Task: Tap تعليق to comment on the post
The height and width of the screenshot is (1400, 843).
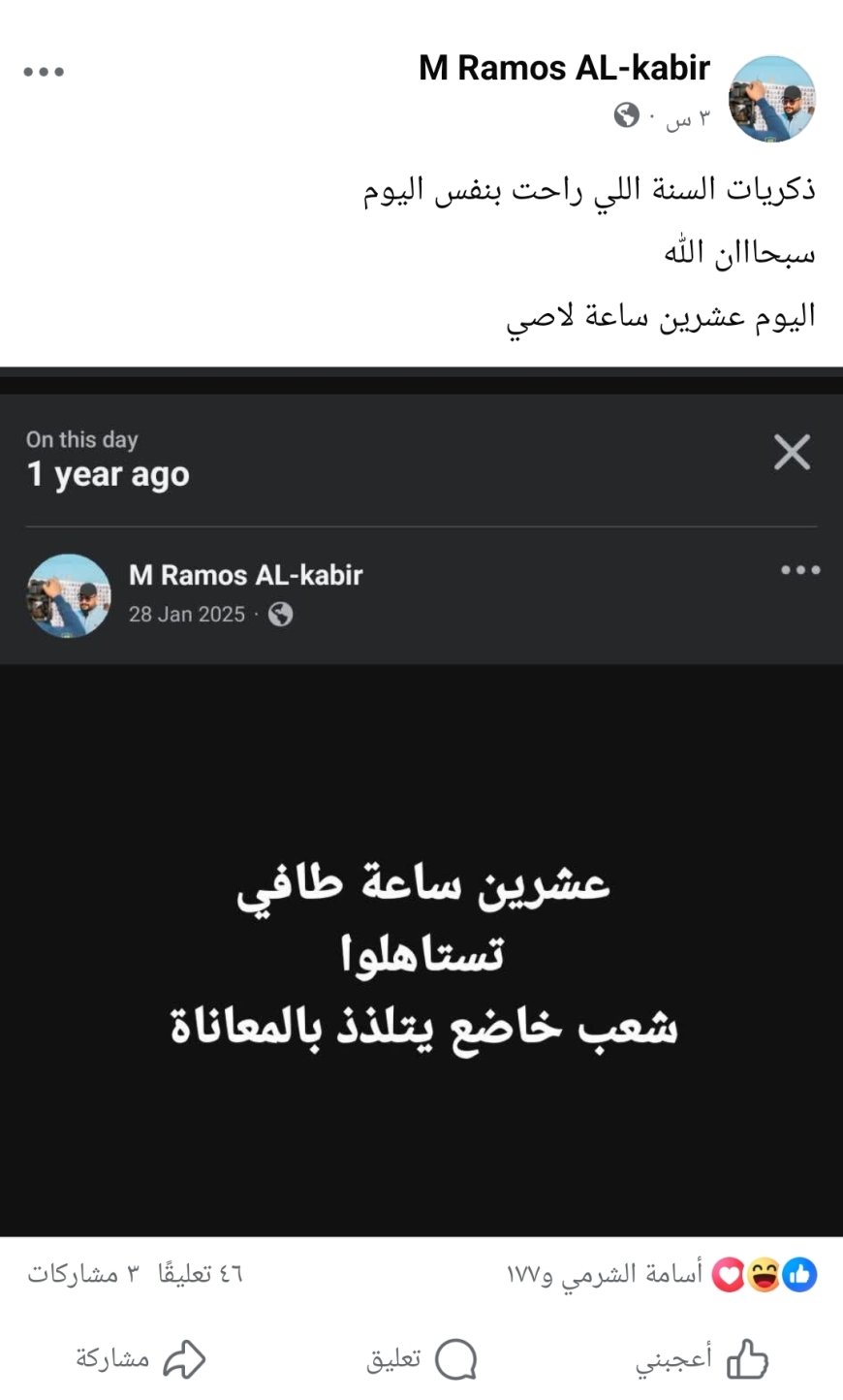Action: click(421, 1358)
